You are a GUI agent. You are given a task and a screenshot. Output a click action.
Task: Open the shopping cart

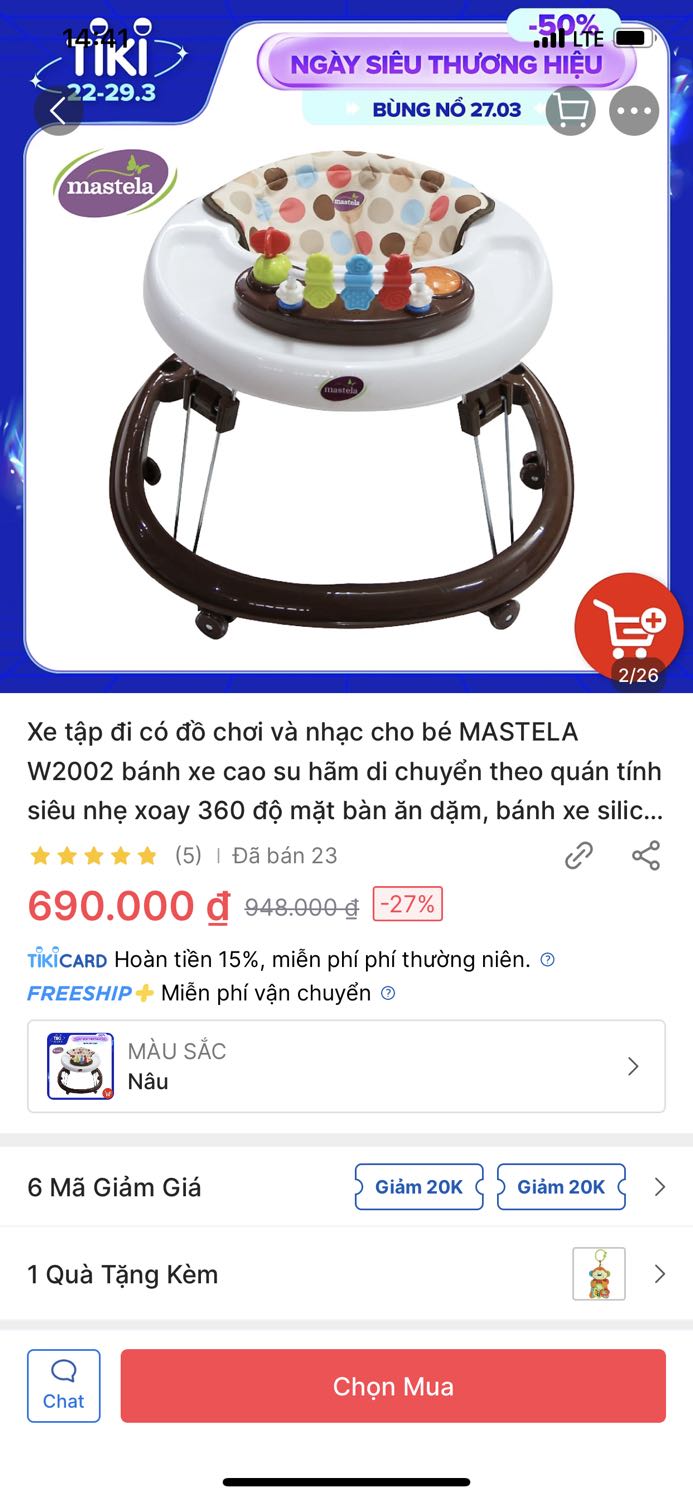(571, 111)
